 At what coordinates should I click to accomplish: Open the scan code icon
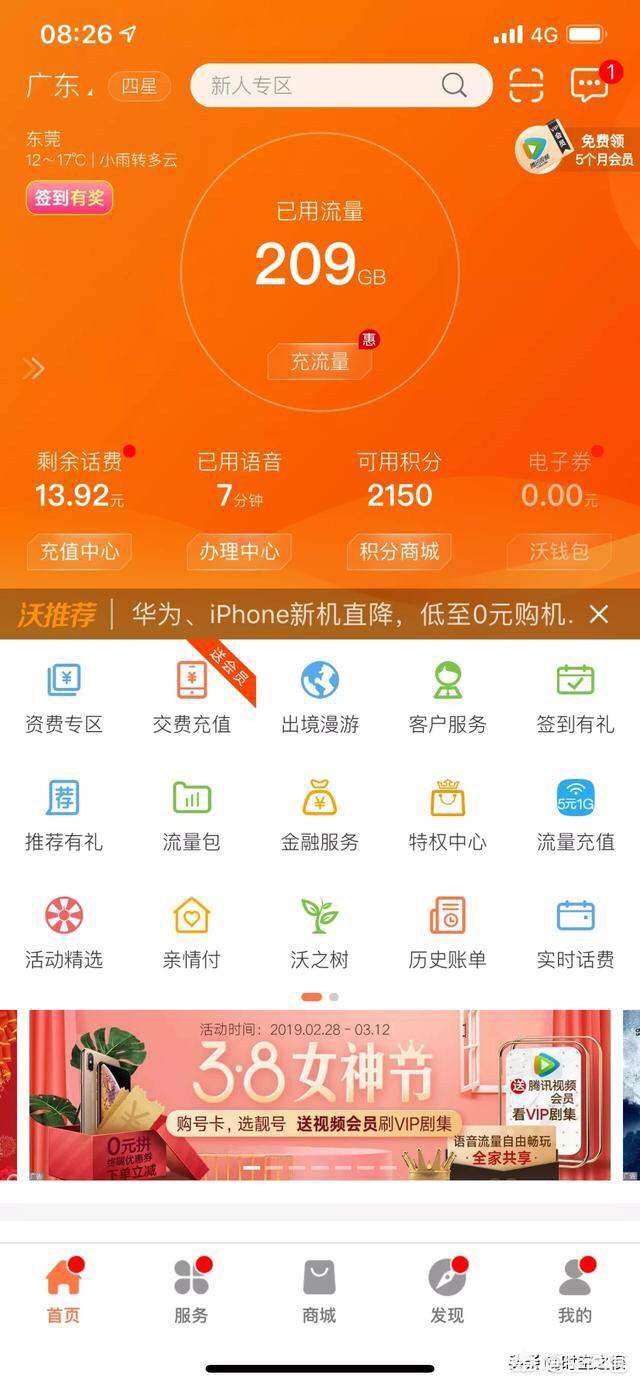(526, 86)
